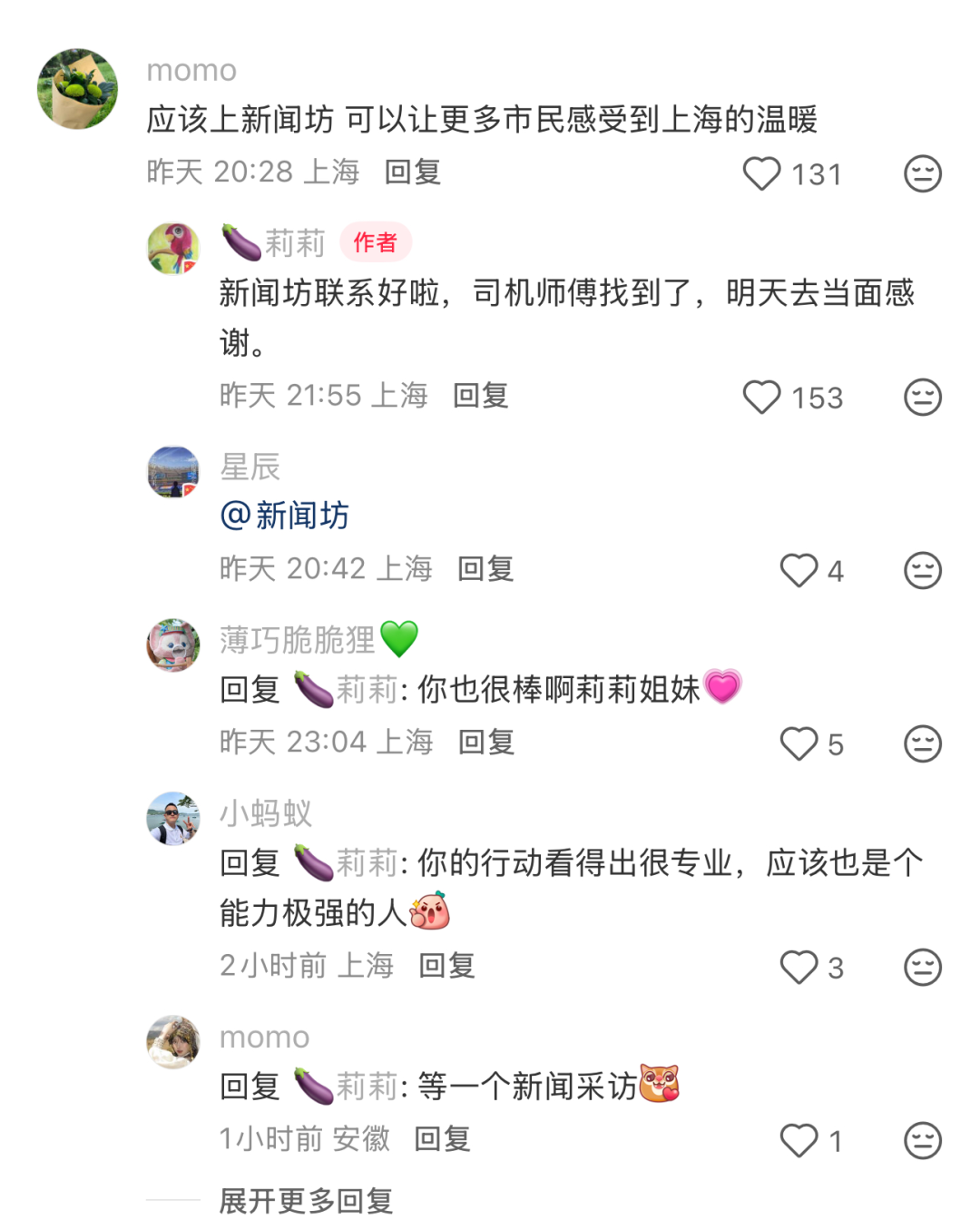Like 莉莉's reply with 153 likes

[x=761, y=397]
